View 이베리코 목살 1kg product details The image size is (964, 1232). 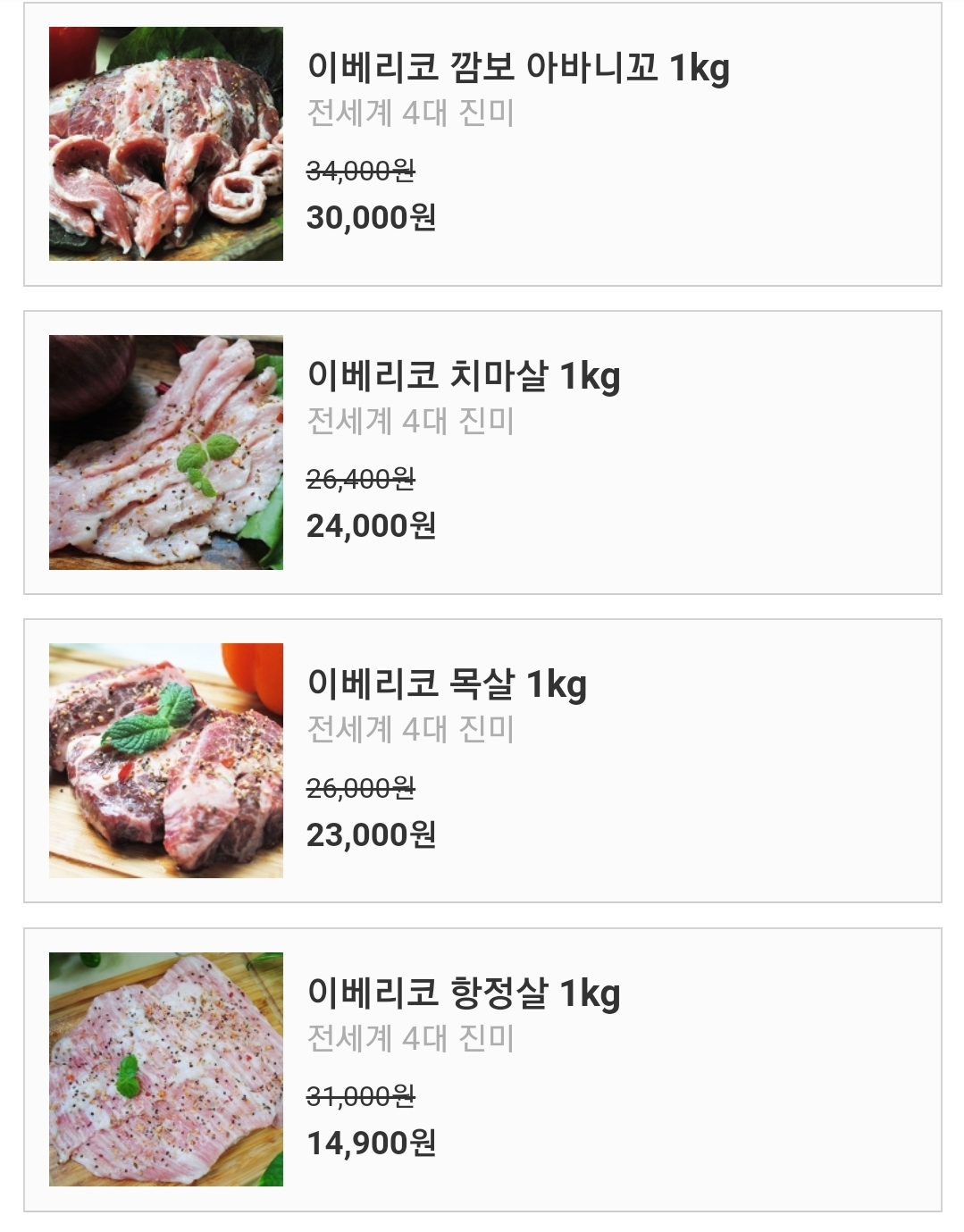482,761
